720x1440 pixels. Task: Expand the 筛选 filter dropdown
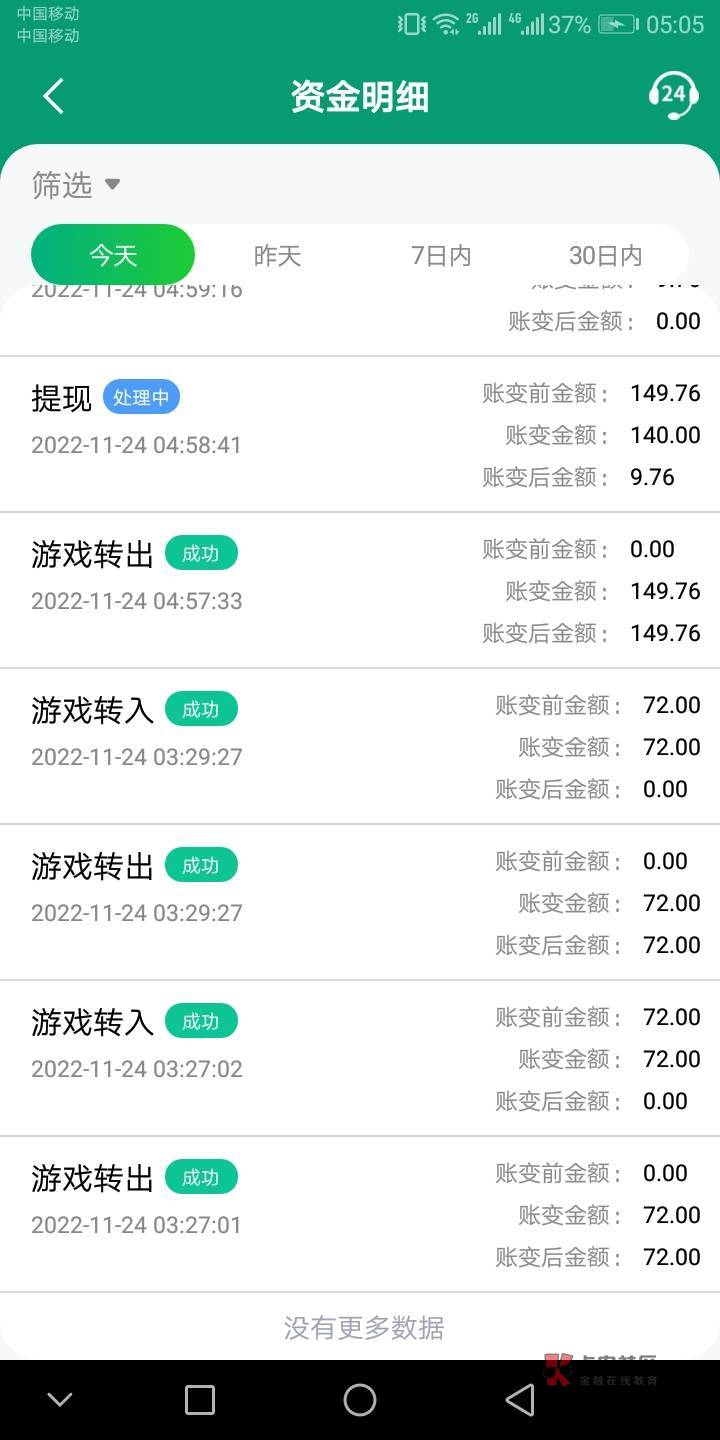(x=76, y=185)
